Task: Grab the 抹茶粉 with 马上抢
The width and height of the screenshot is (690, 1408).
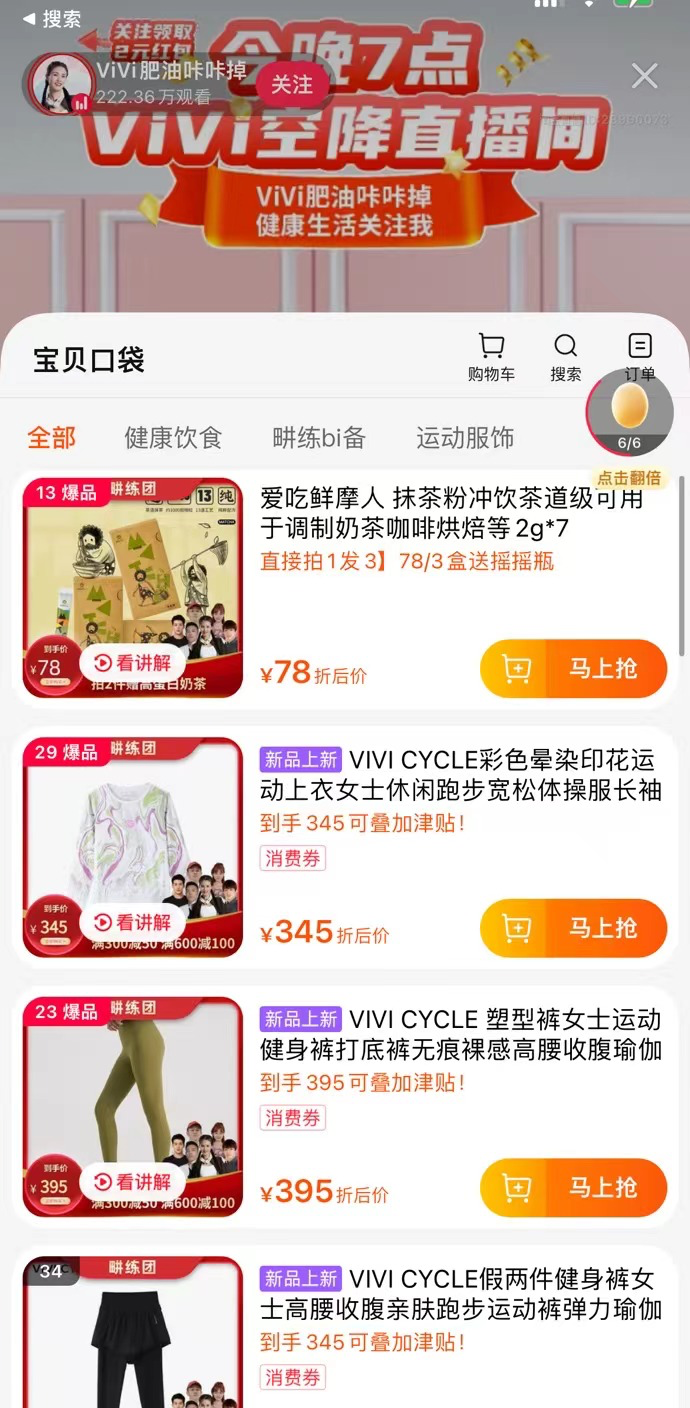Action: point(573,668)
